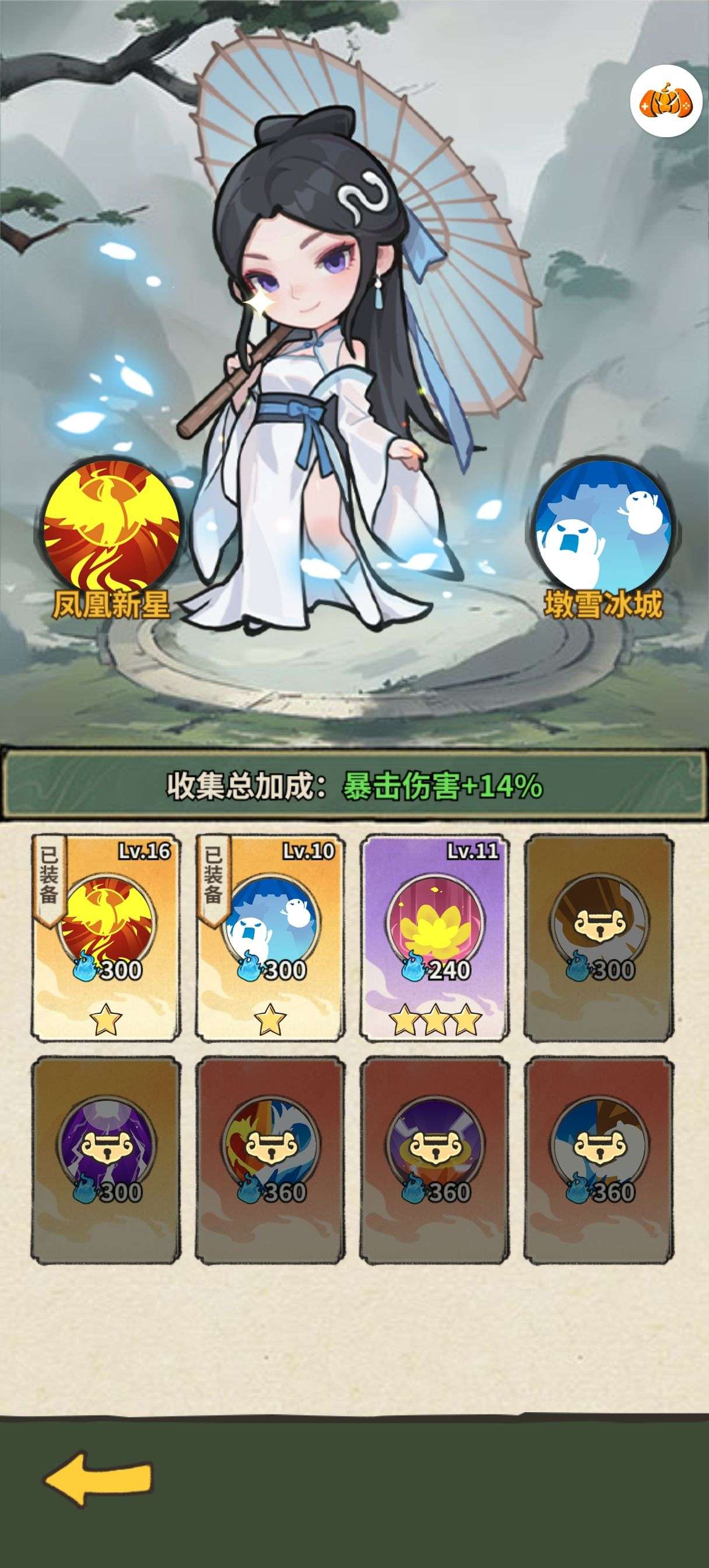This screenshot has width=709, height=1568.
Task: Open the Lv.11 three-star lotus card
Action: tap(435, 937)
